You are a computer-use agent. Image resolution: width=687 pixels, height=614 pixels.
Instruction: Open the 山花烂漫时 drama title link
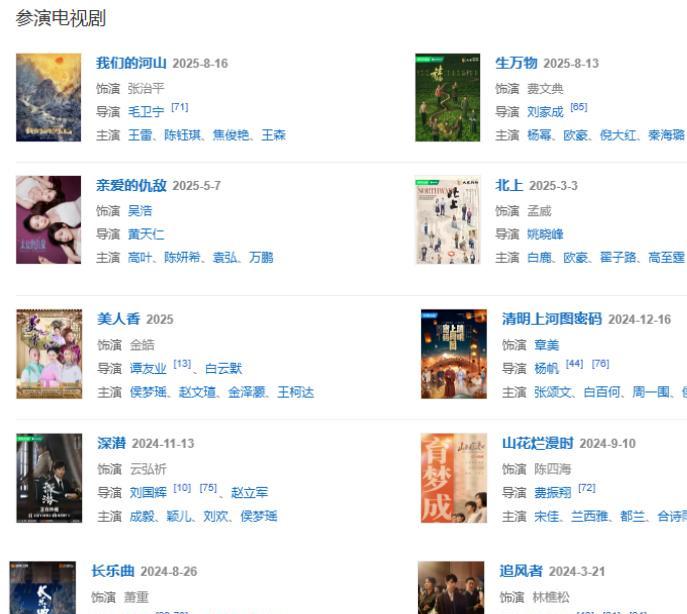click(538, 443)
